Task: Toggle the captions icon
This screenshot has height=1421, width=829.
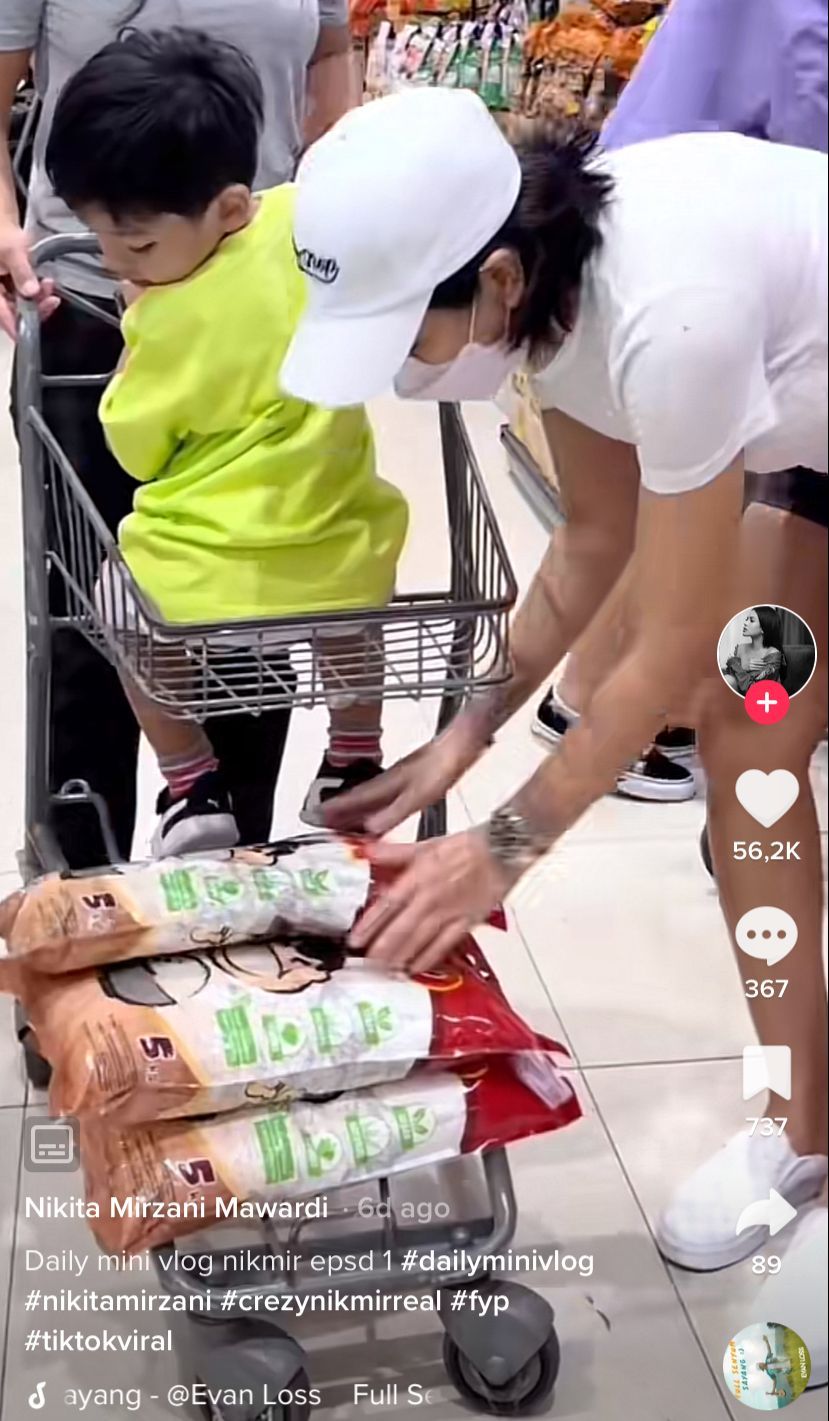Action: pyautogui.click(x=52, y=1144)
